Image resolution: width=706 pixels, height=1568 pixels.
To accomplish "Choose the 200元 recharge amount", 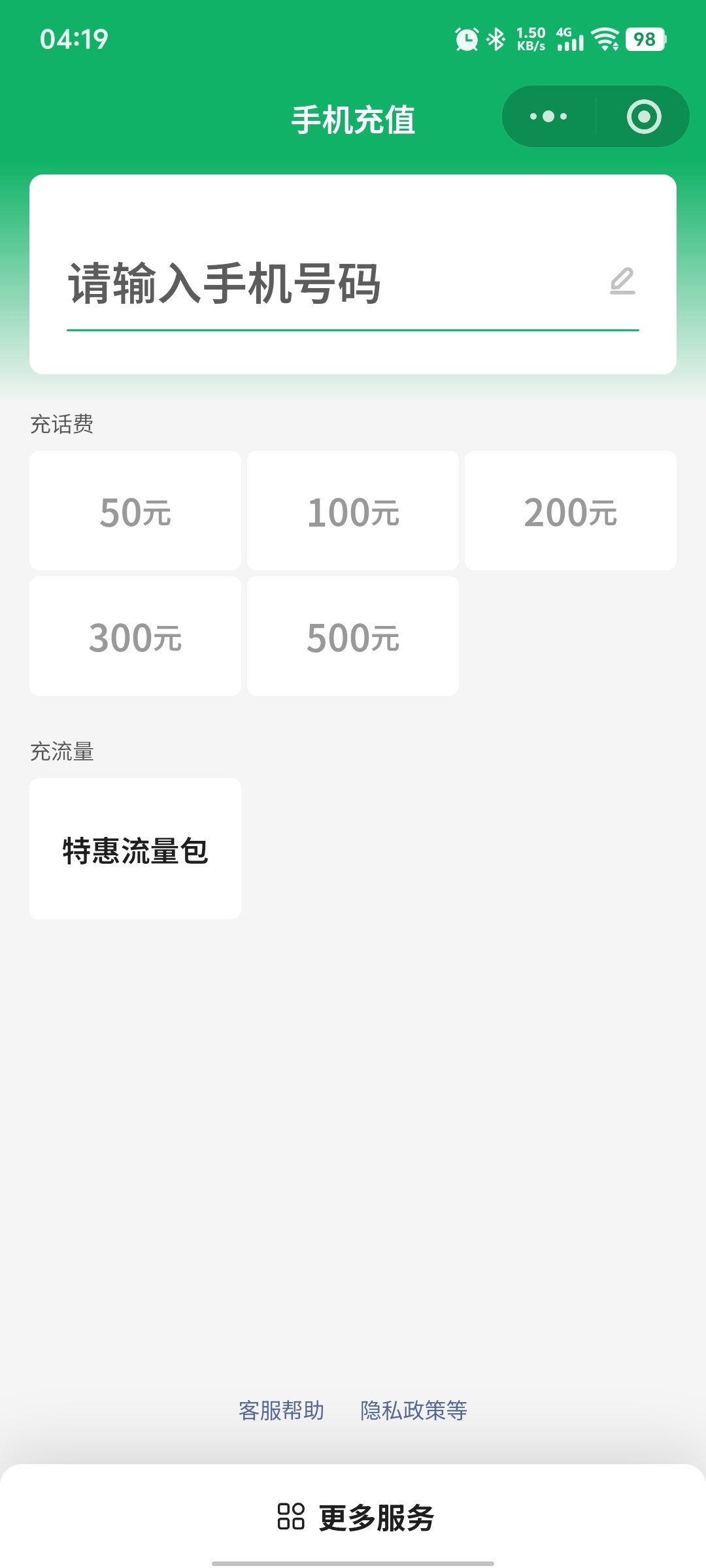I will pos(570,512).
